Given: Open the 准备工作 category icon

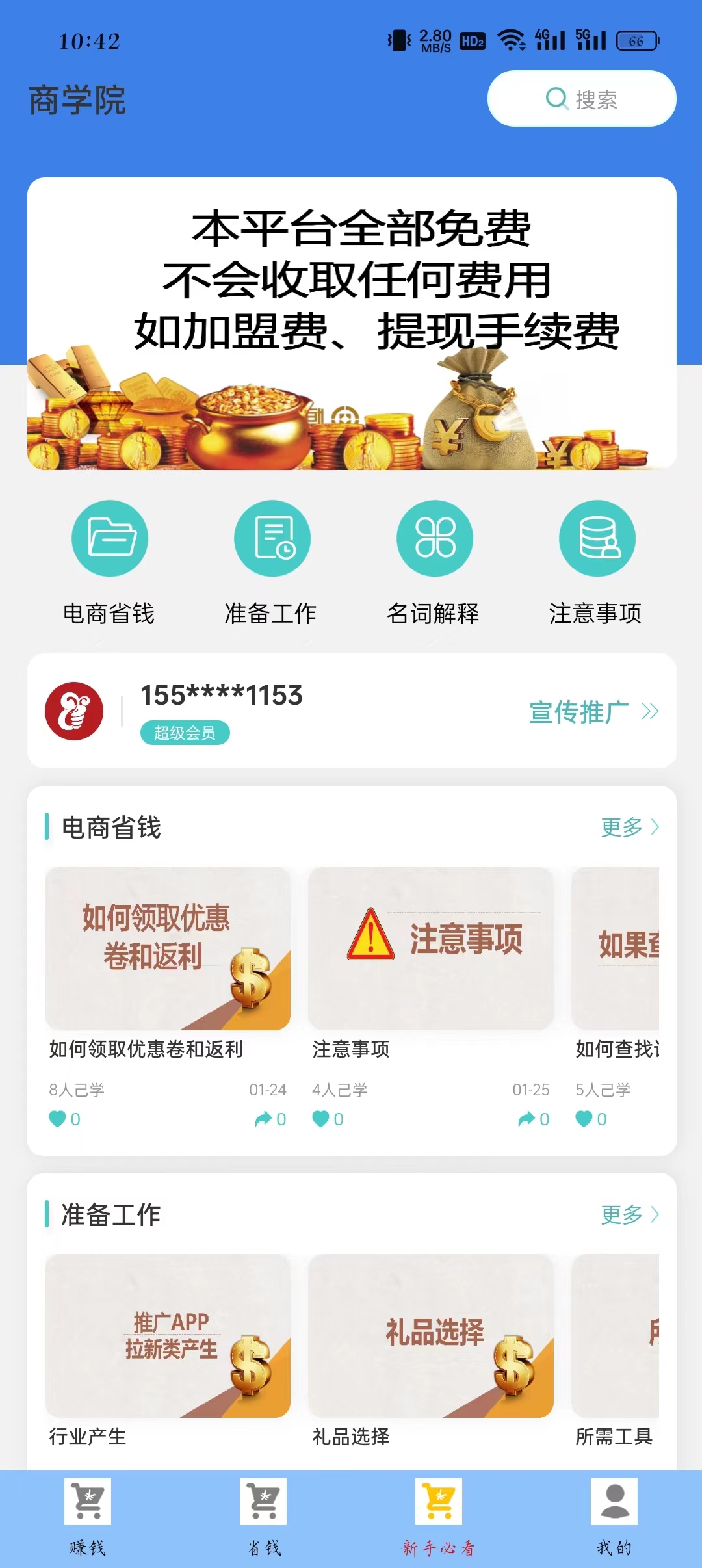Looking at the screenshot, I should point(272,538).
